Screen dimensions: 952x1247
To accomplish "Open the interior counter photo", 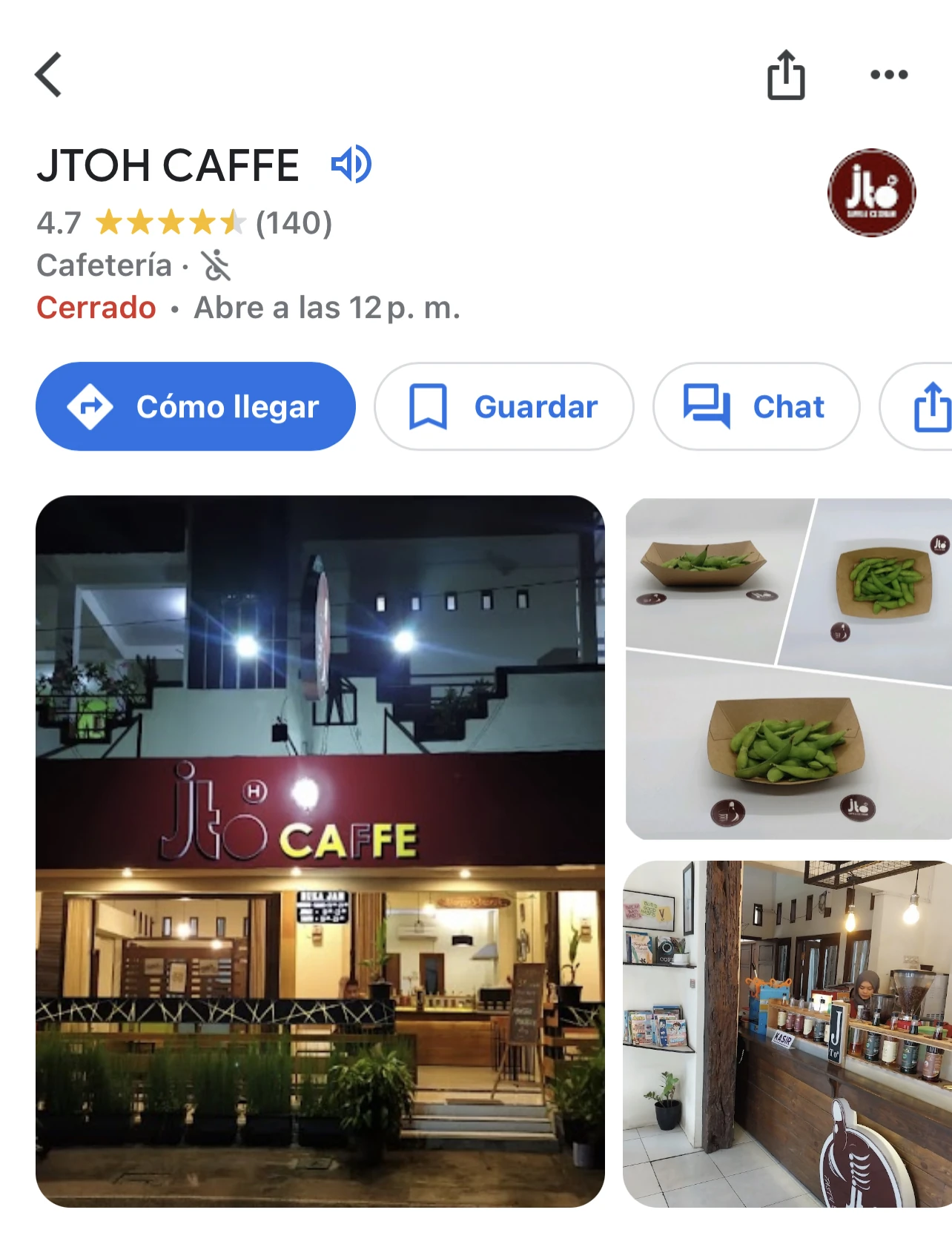I will coord(787,1033).
